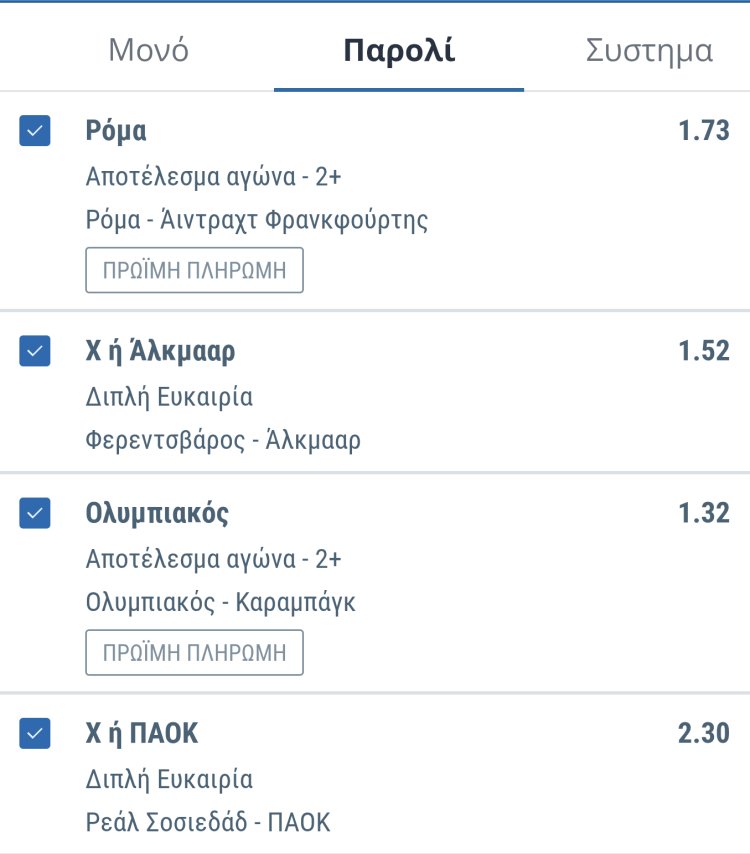Switch to the Μονό tab
750x854 pixels.
pyautogui.click(x=148, y=50)
